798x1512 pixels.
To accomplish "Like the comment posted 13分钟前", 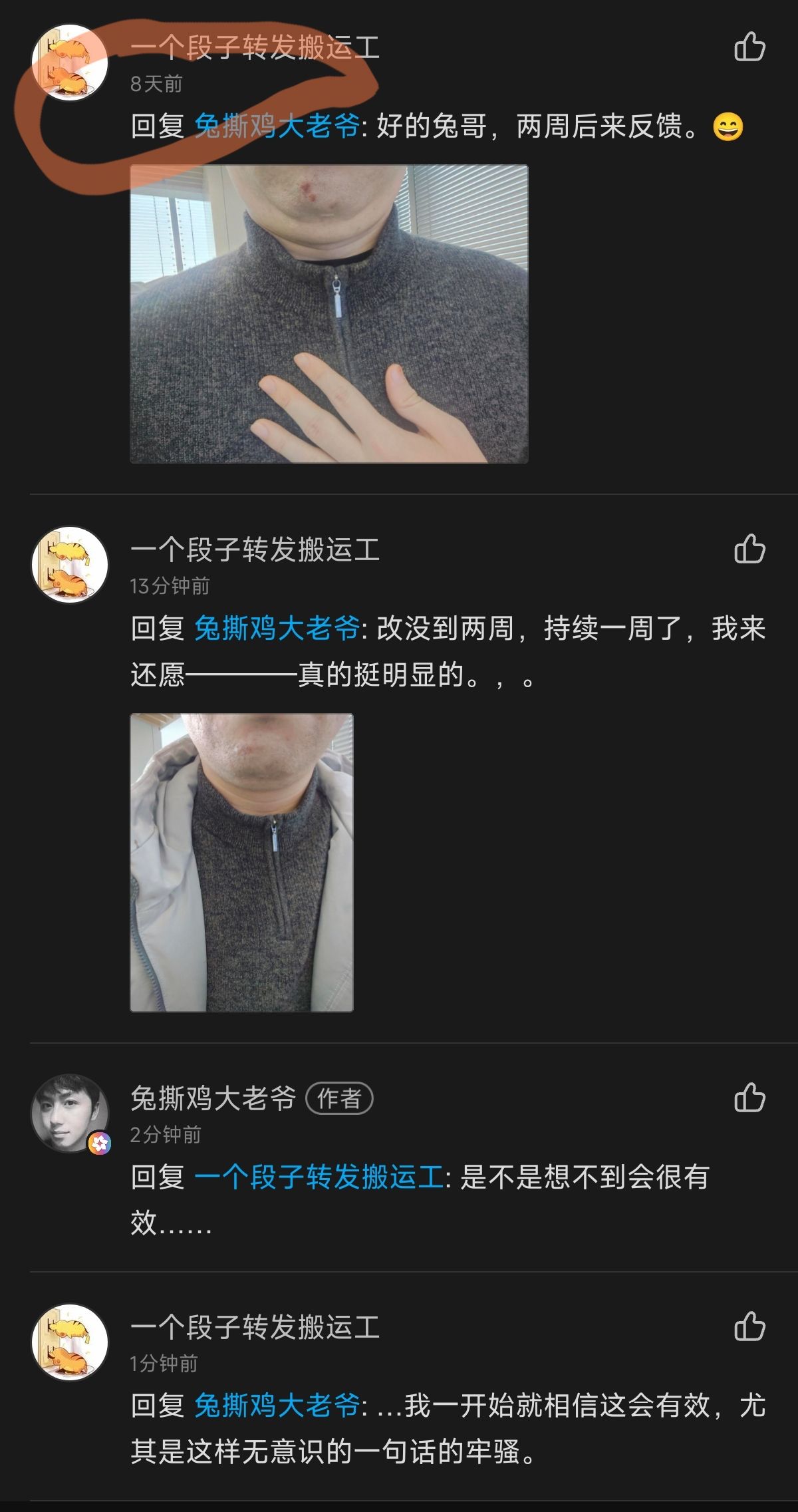I will [x=749, y=549].
